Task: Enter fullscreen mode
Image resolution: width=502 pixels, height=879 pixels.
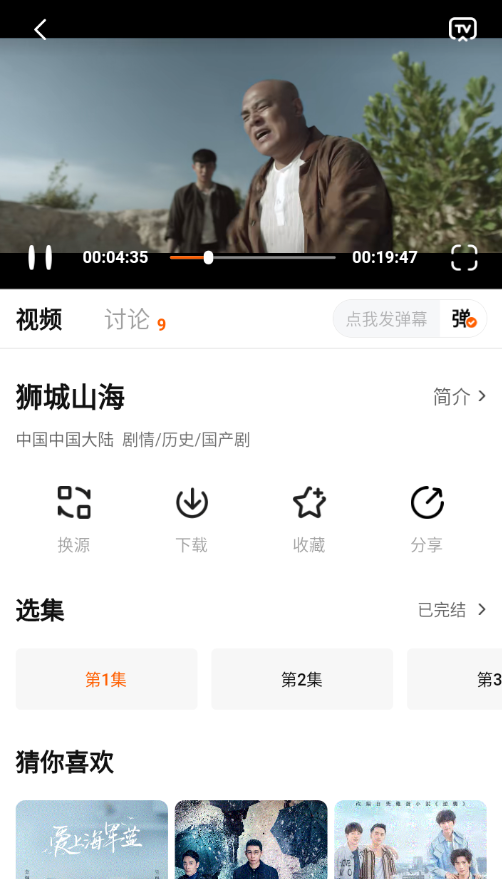Action: click(x=464, y=258)
